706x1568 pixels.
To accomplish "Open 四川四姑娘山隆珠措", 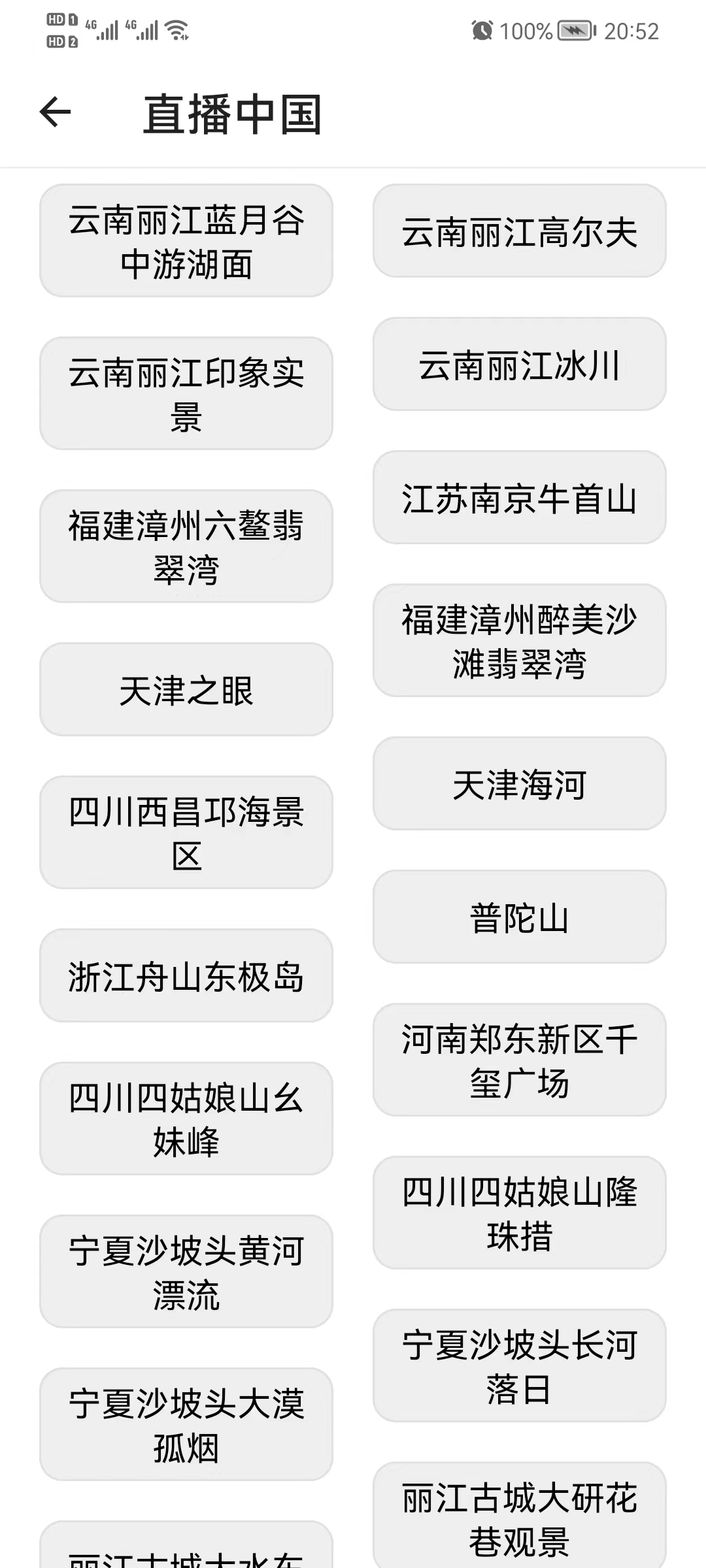I will point(519,1213).
